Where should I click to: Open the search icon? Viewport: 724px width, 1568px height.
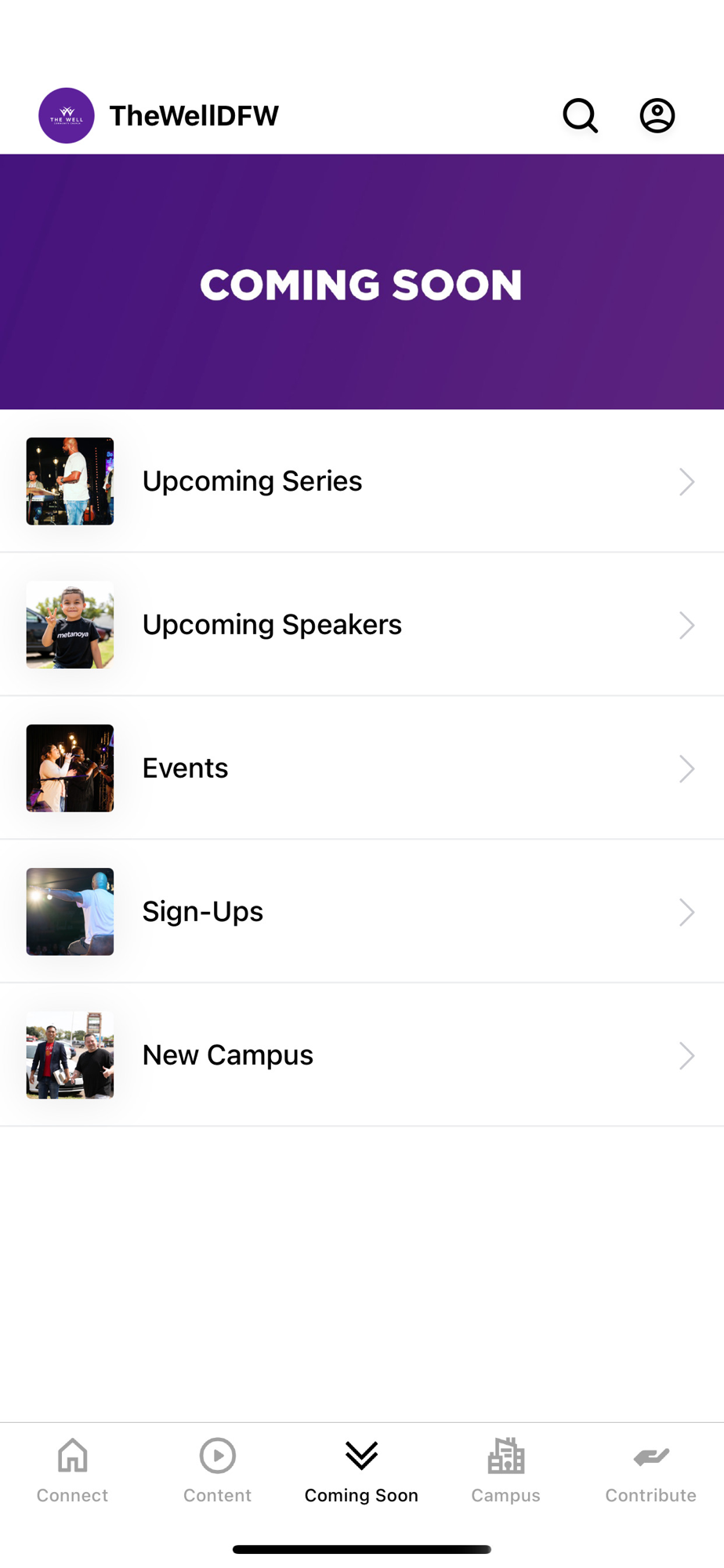[x=580, y=116]
